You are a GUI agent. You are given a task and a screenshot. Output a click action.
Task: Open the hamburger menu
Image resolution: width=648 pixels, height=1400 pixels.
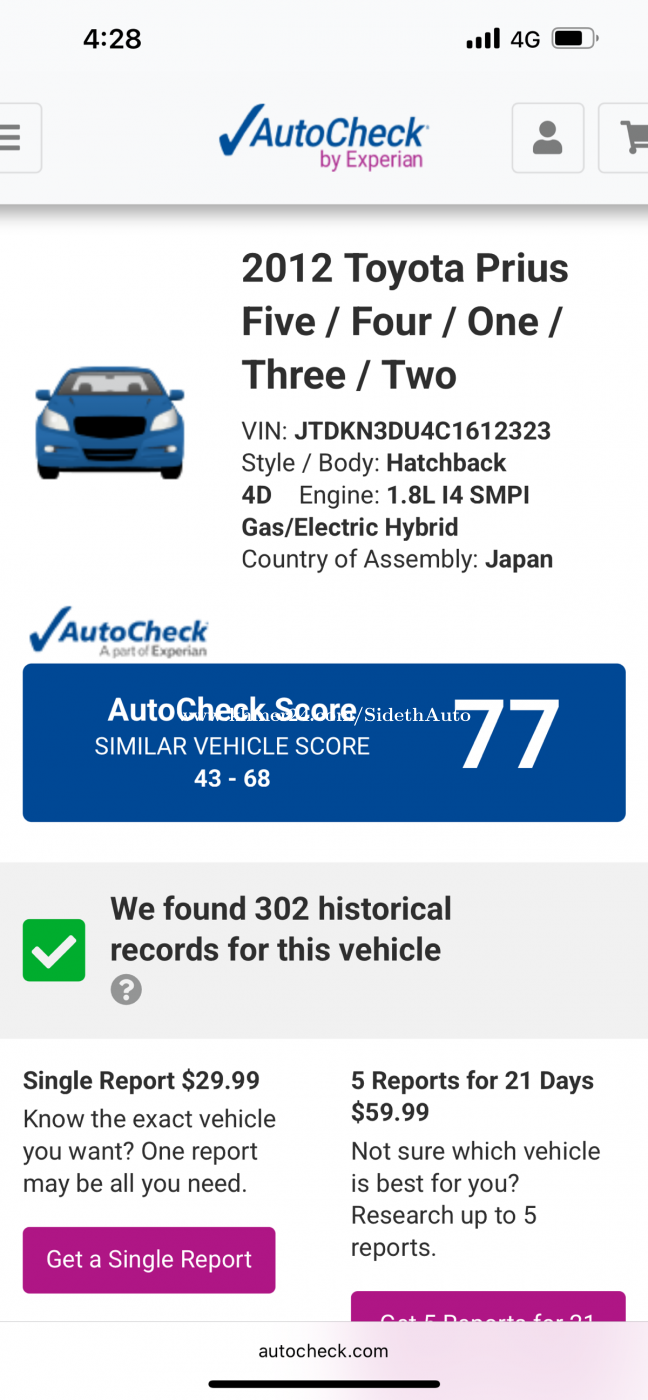(17, 138)
